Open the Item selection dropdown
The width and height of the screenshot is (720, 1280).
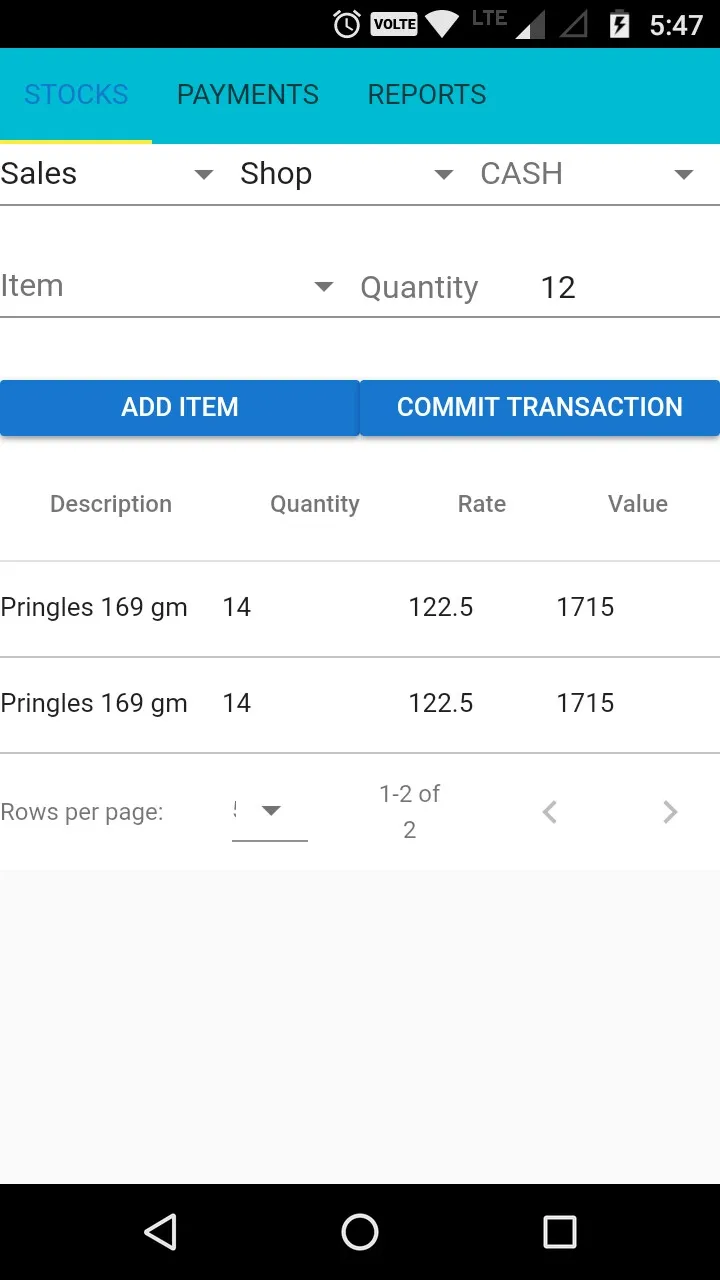click(x=168, y=287)
